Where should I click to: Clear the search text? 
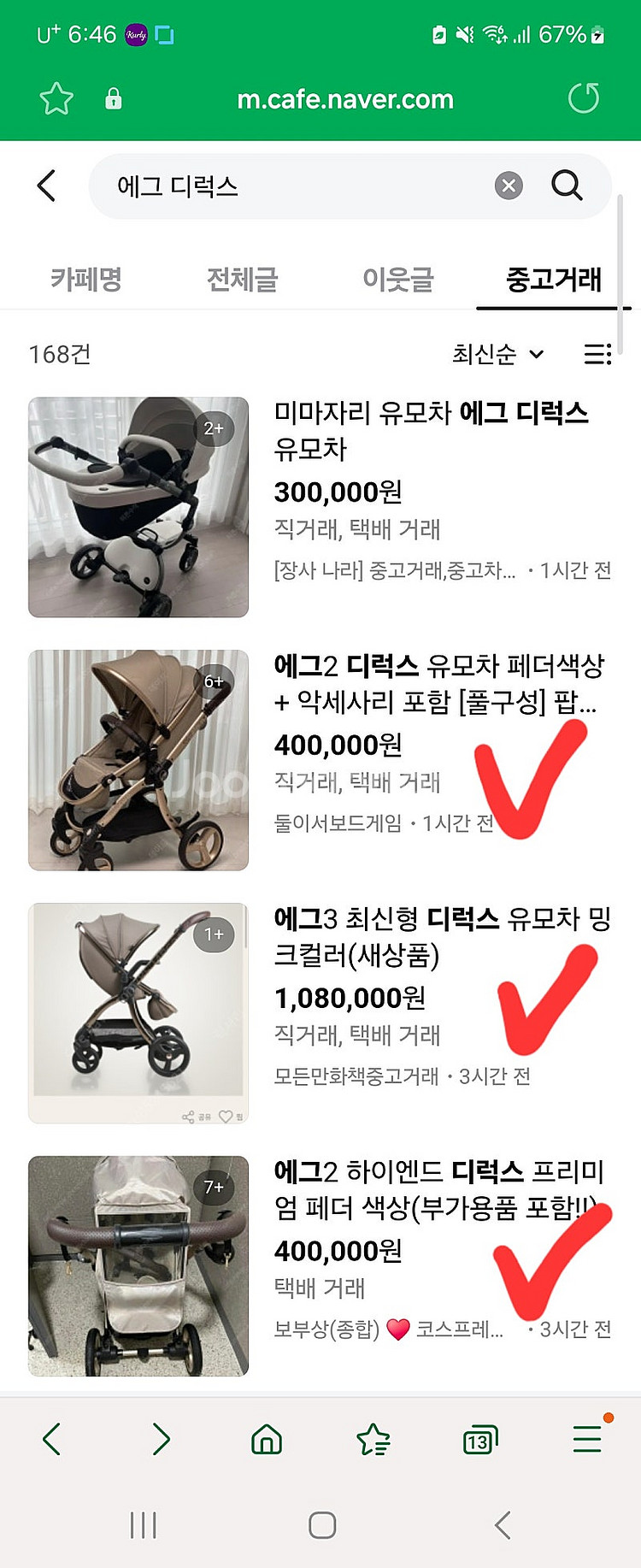pos(509,186)
